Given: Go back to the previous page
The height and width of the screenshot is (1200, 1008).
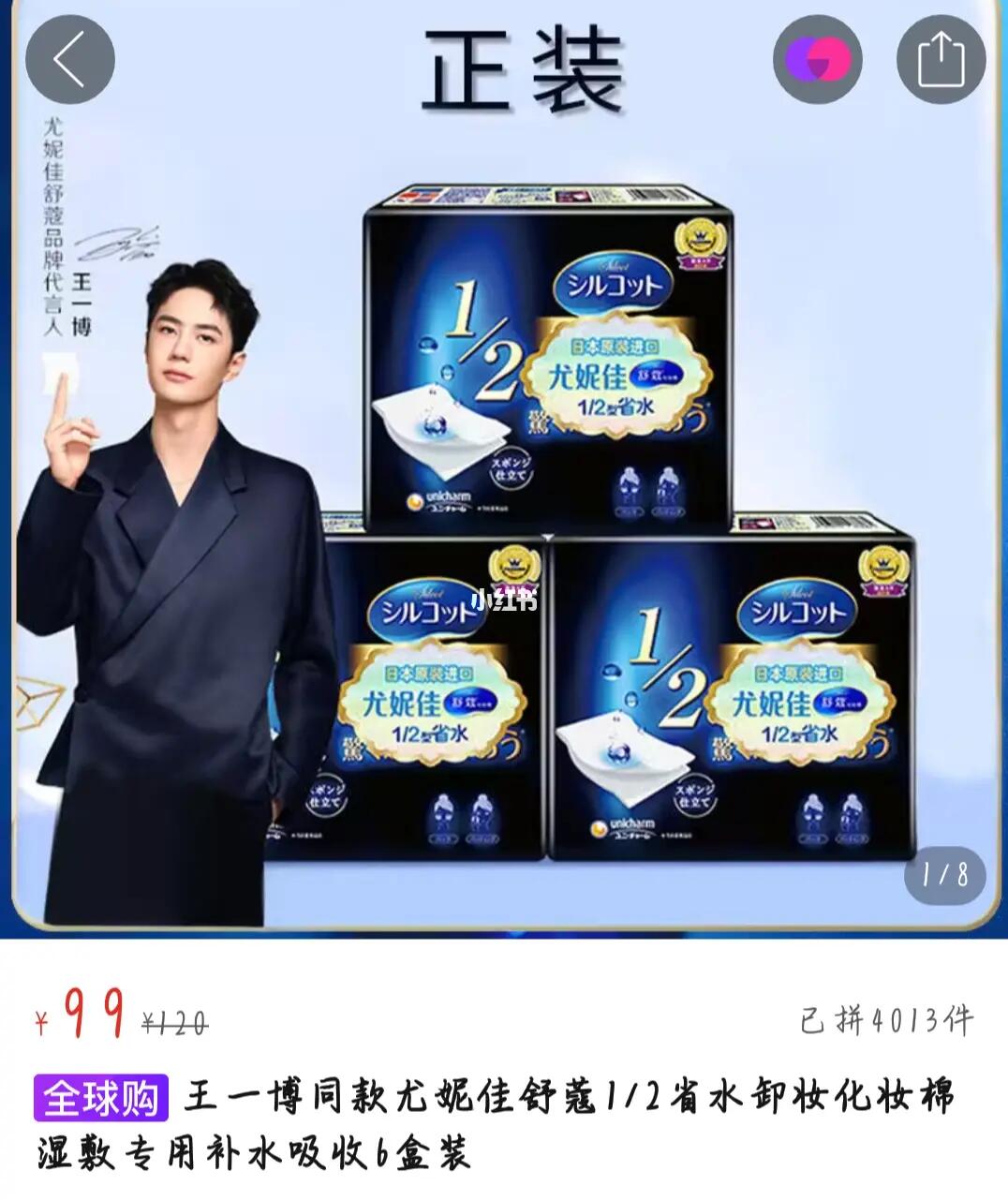Looking at the screenshot, I should (x=70, y=60).
